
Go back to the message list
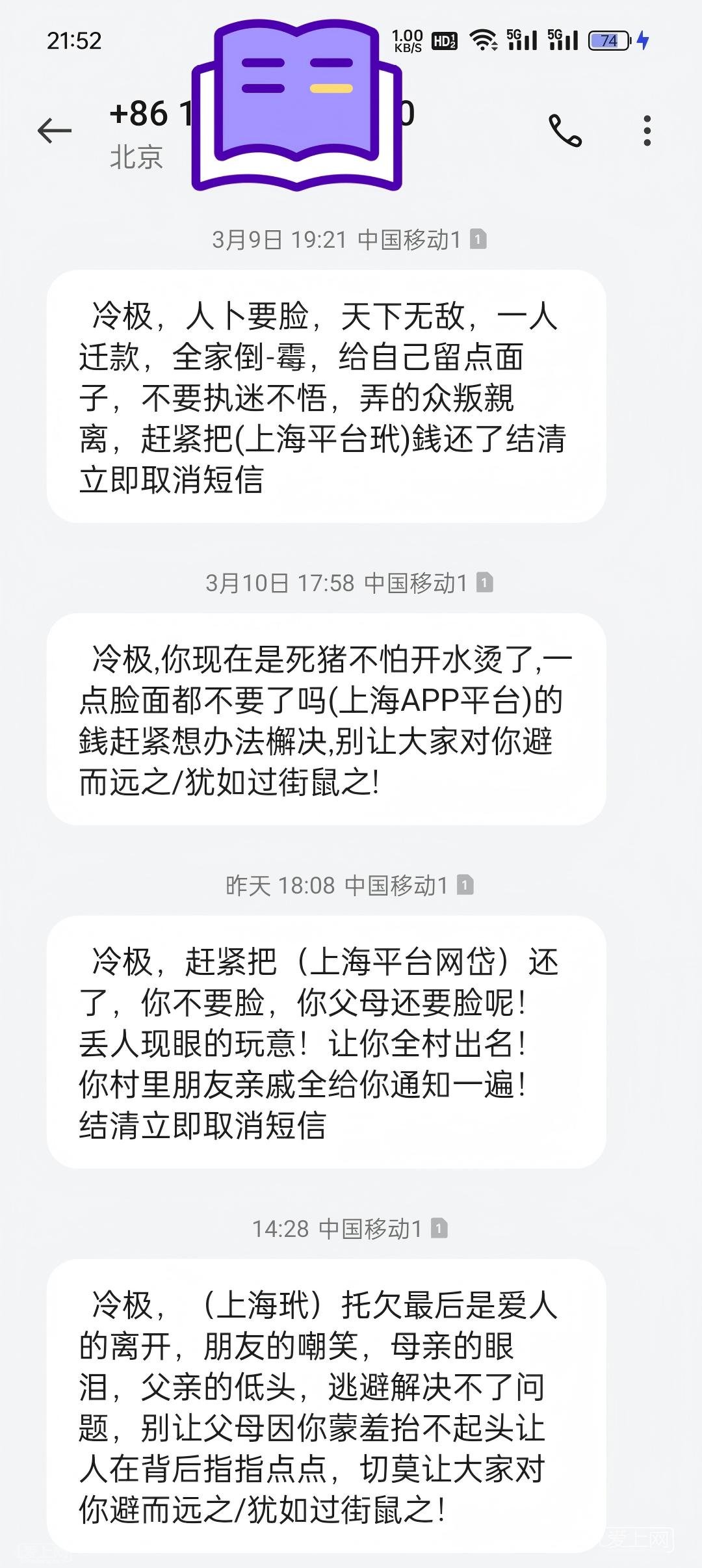coord(55,131)
